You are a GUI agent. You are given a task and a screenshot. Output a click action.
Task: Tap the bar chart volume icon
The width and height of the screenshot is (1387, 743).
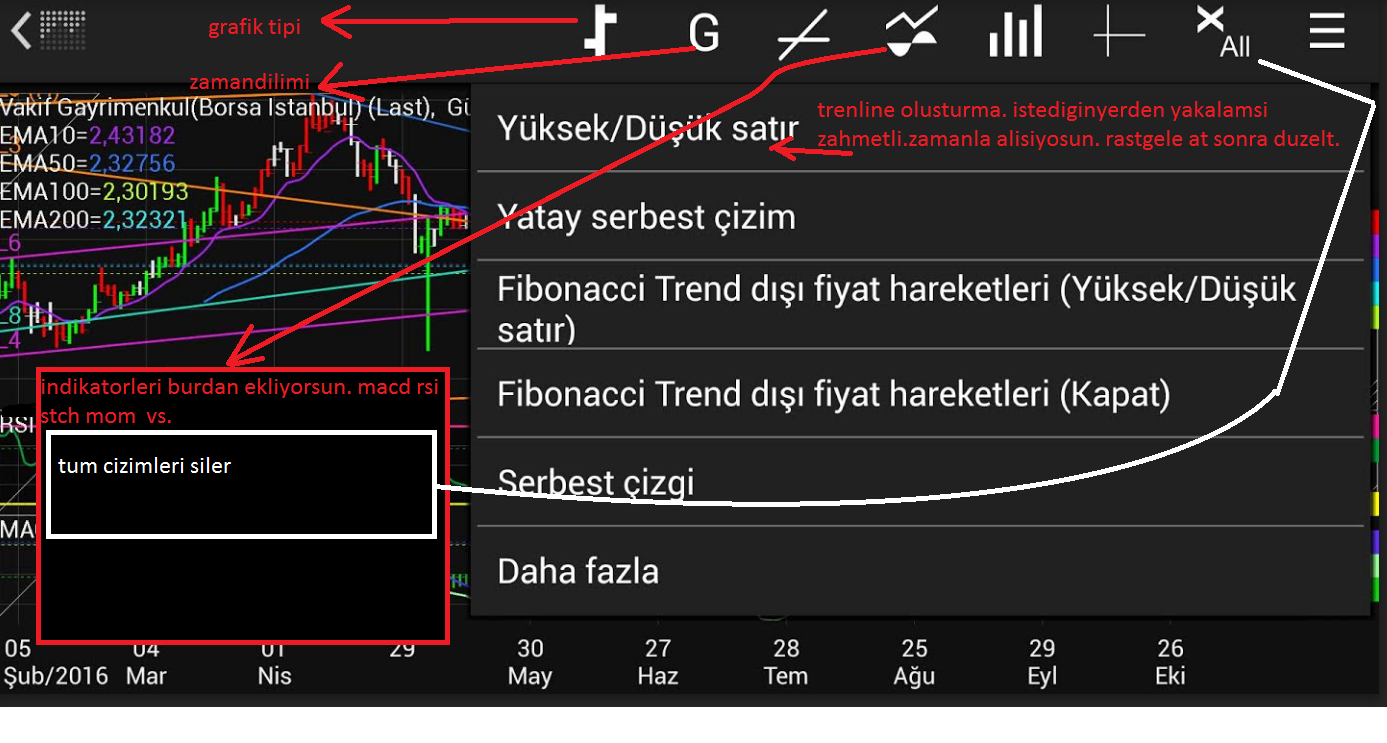[1015, 31]
